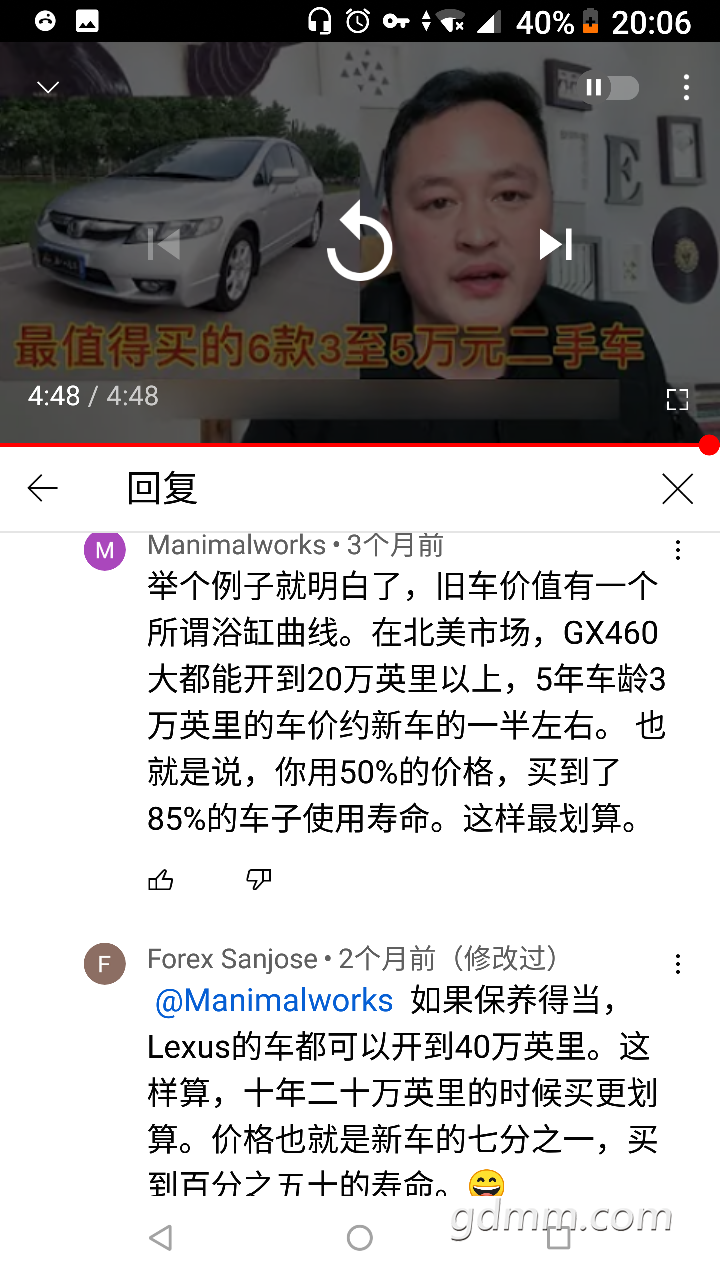This screenshot has width=720, height=1280.
Task: Tap the system home button
Action: (x=360, y=1238)
